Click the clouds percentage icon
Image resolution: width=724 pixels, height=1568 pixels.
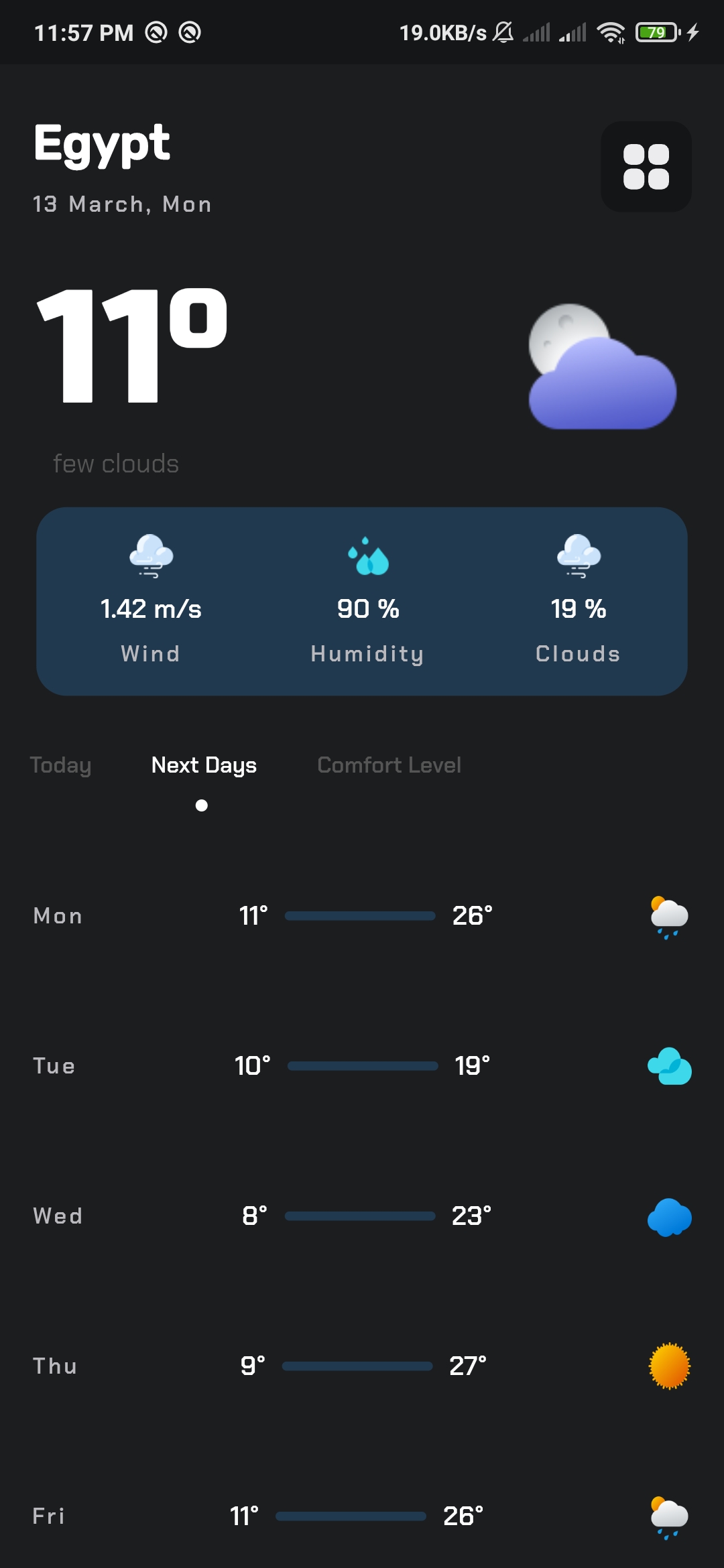(x=577, y=555)
